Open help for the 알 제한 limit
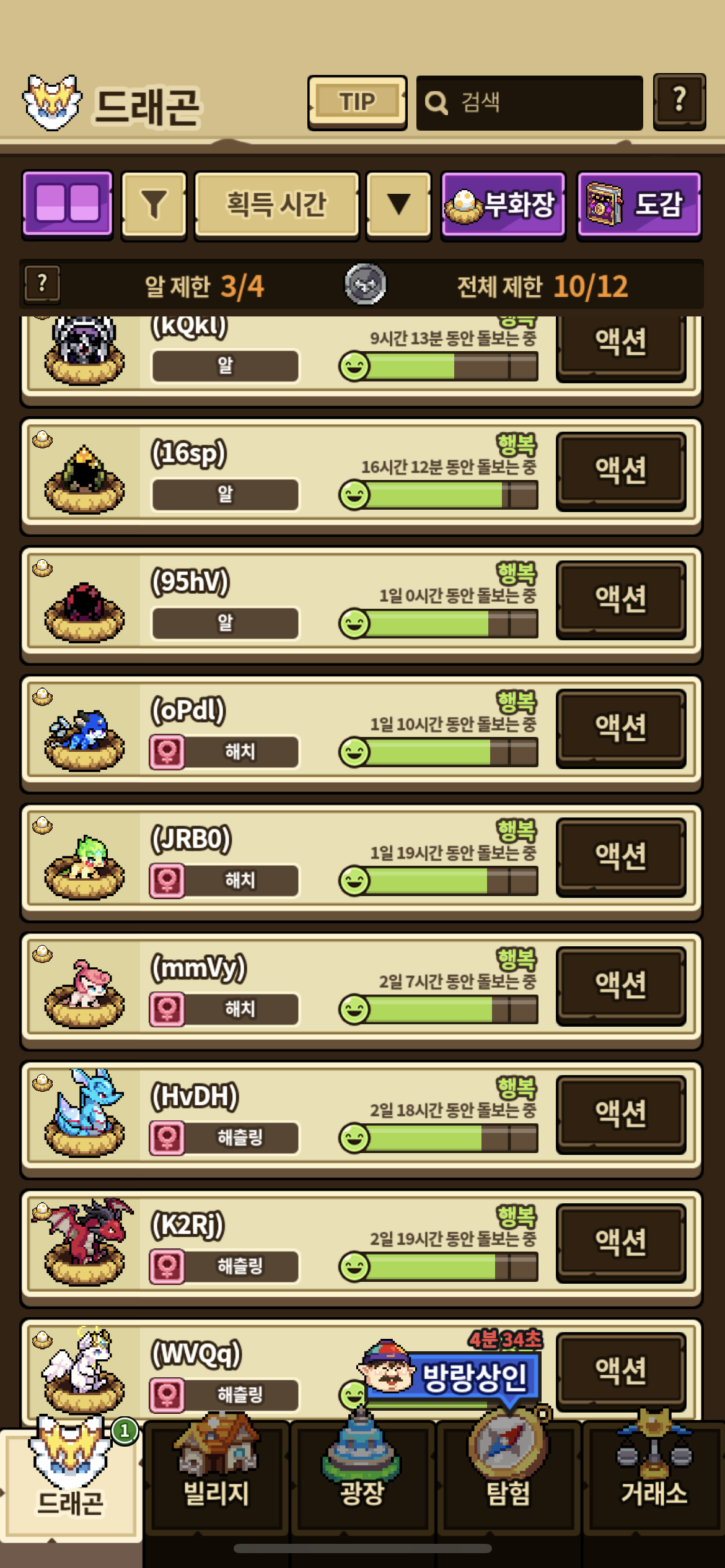 tap(42, 284)
